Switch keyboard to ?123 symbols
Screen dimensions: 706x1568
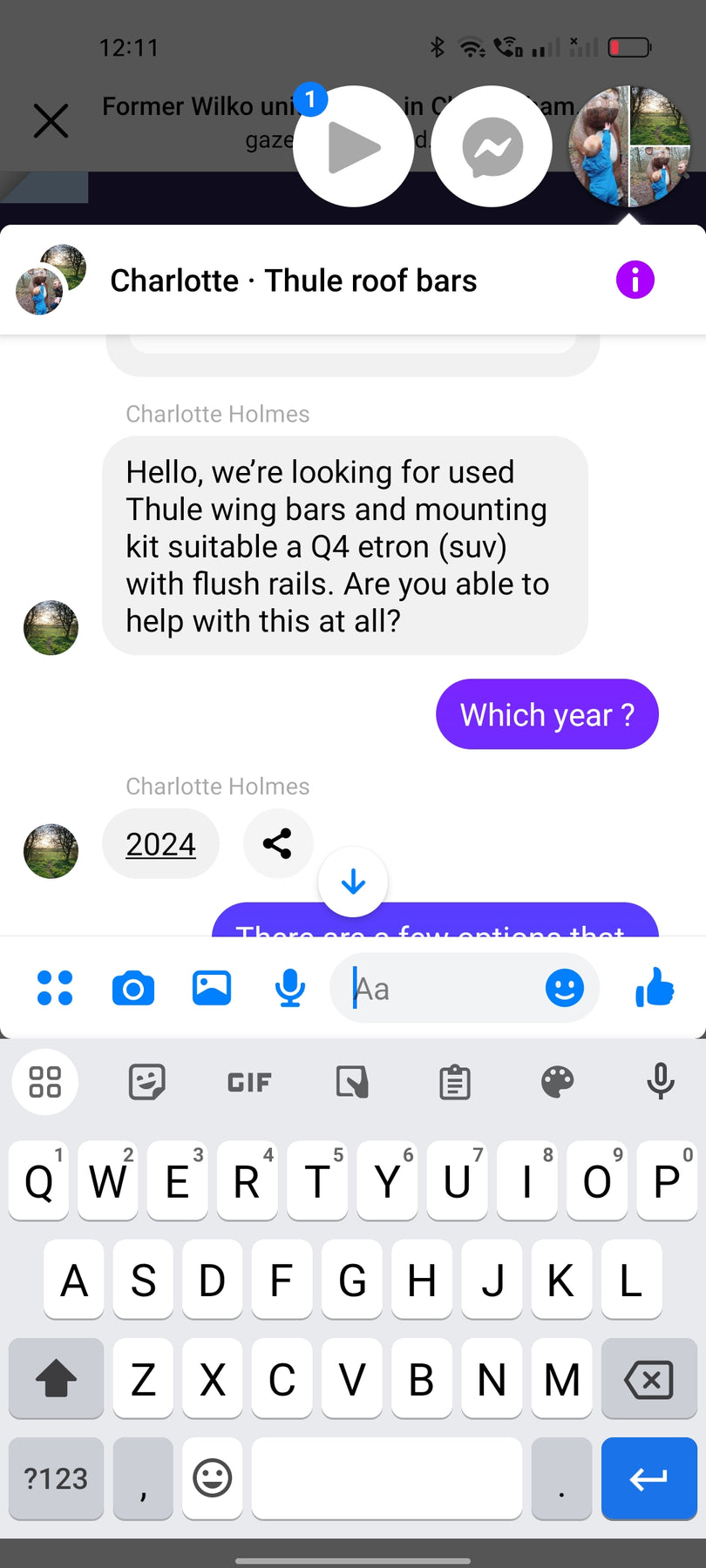(x=56, y=1478)
